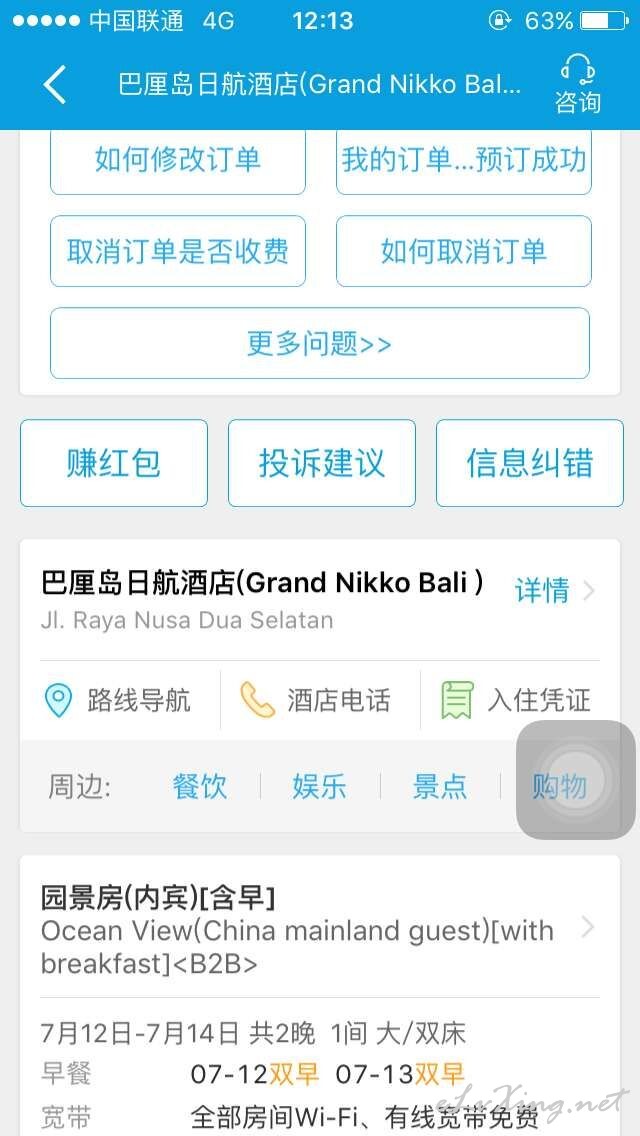Open the 咨询 customer service headset
This screenshot has height=1136, width=640.
578,85
